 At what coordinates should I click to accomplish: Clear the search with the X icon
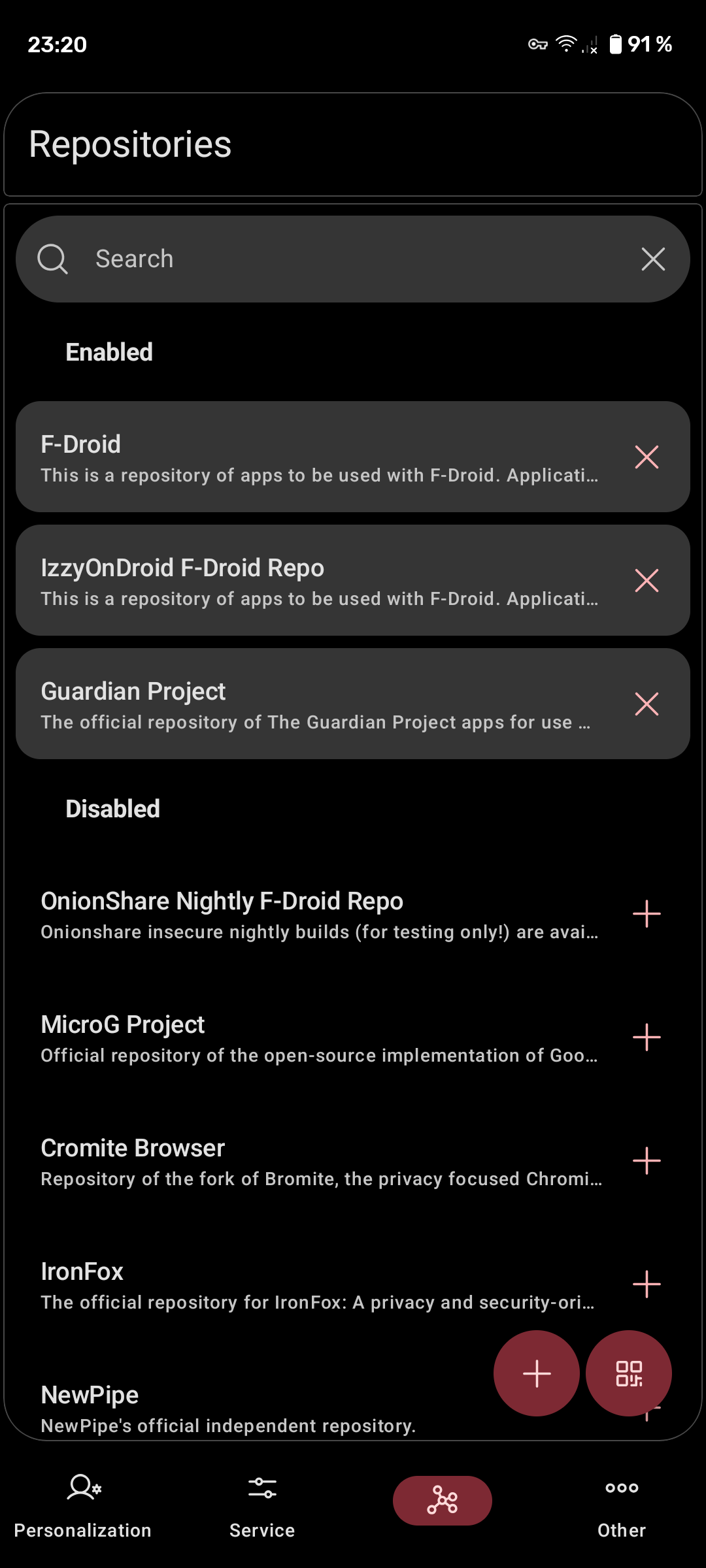tap(653, 259)
